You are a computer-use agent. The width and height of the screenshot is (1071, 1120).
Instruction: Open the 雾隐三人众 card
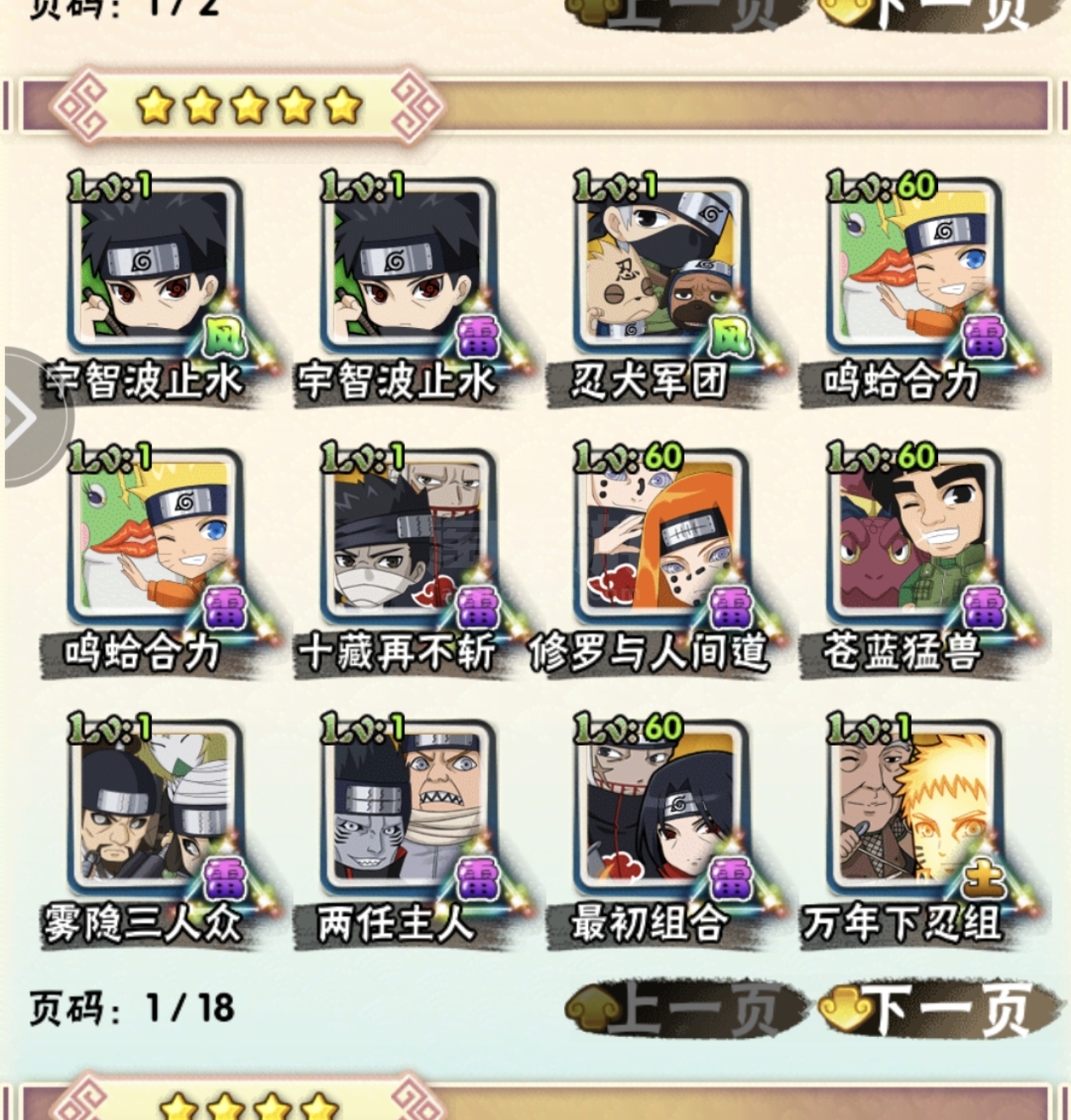coord(154,813)
